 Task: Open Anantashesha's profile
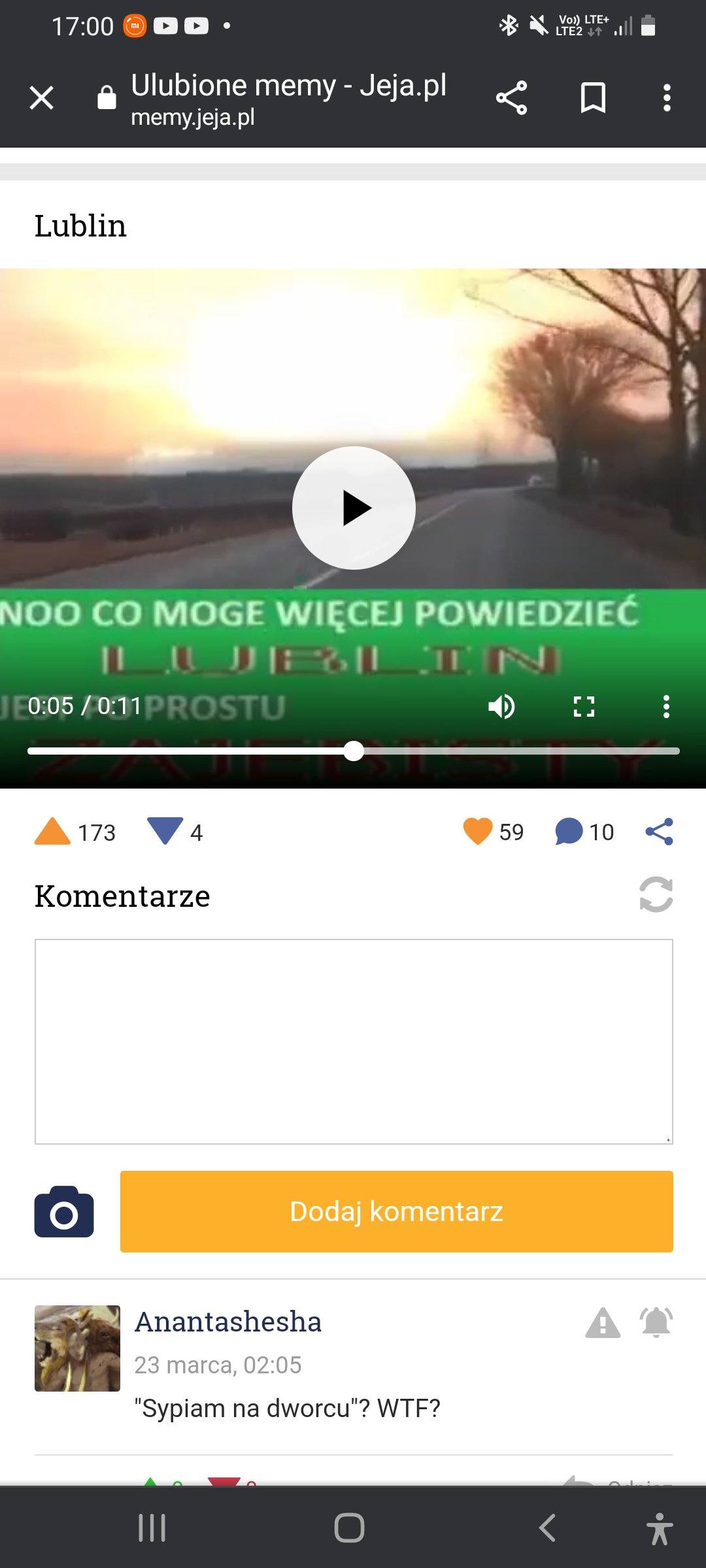[228, 1321]
